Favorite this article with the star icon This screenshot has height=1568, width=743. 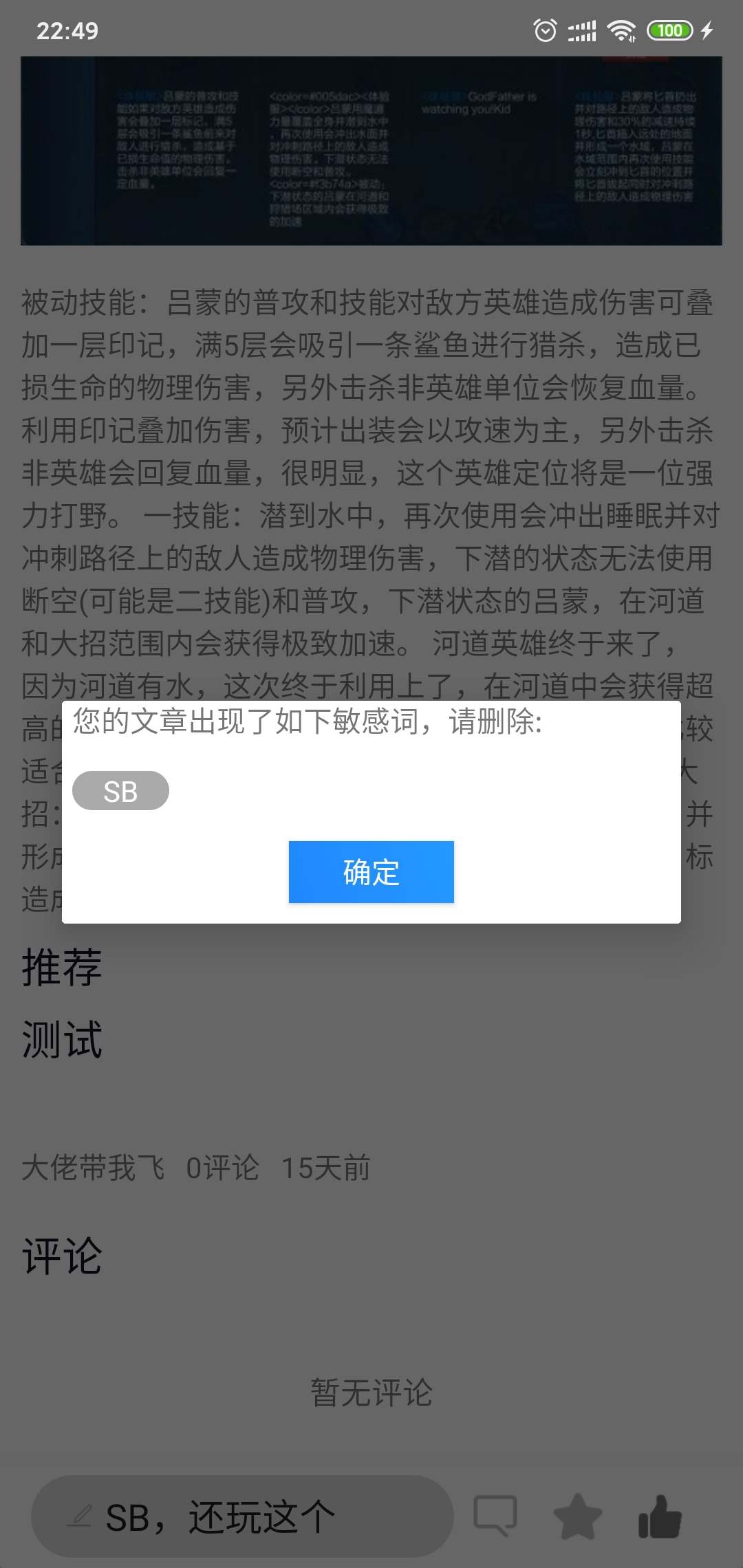[578, 1516]
